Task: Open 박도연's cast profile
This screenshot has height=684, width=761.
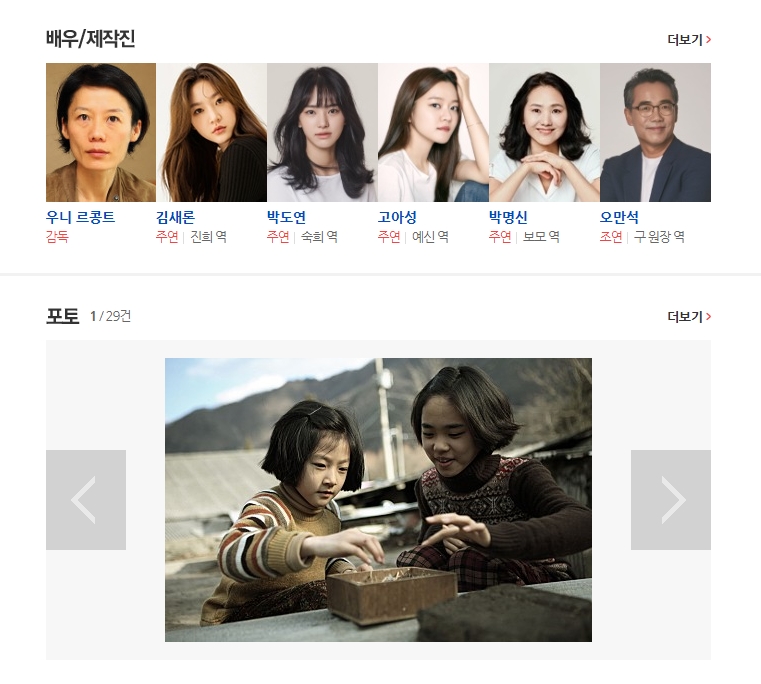Action: pyautogui.click(x=286, y=217)
